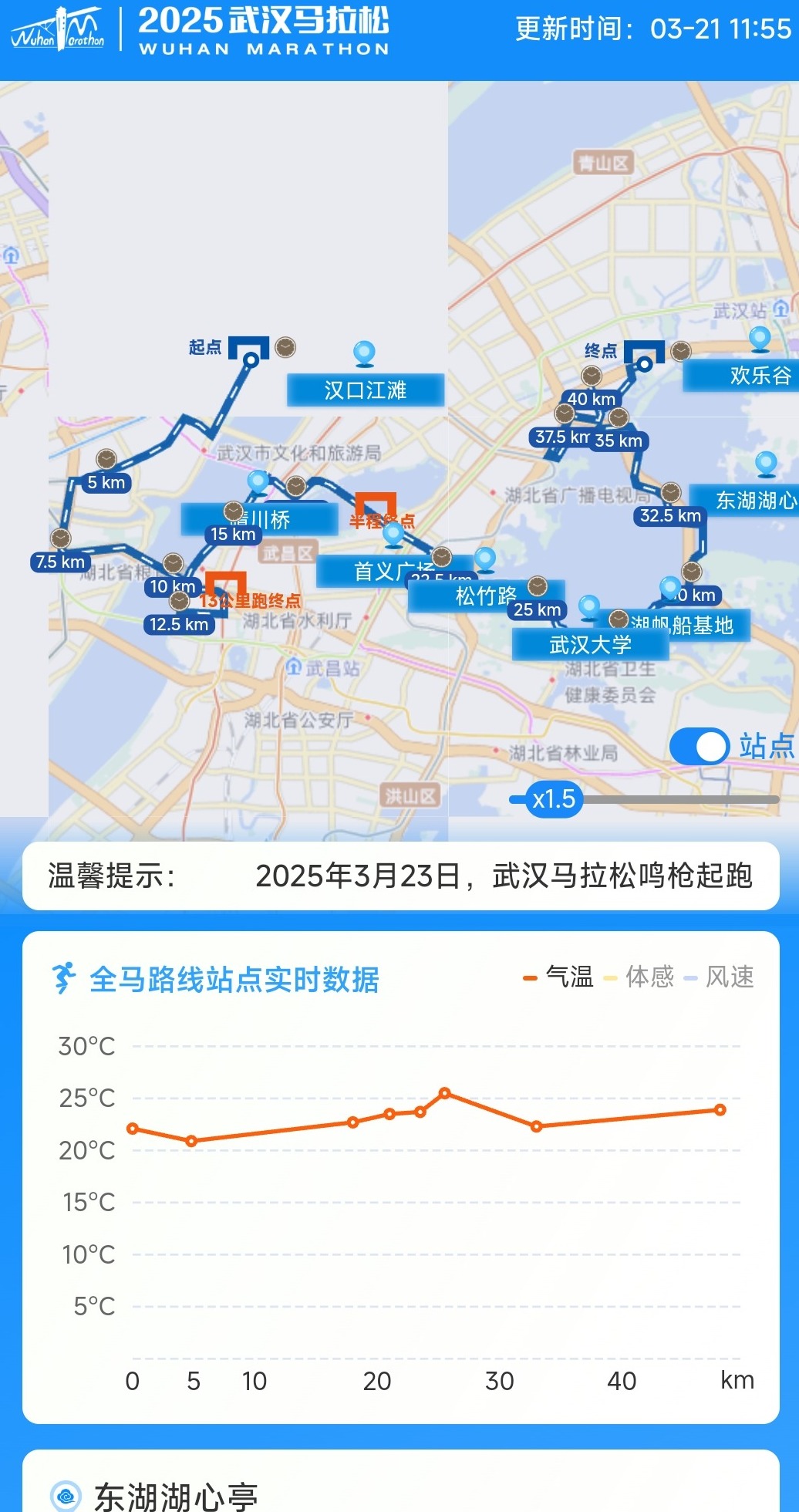Tap the 32.5 km route marker
This screenshot has height=1512, width=799.
670,515
